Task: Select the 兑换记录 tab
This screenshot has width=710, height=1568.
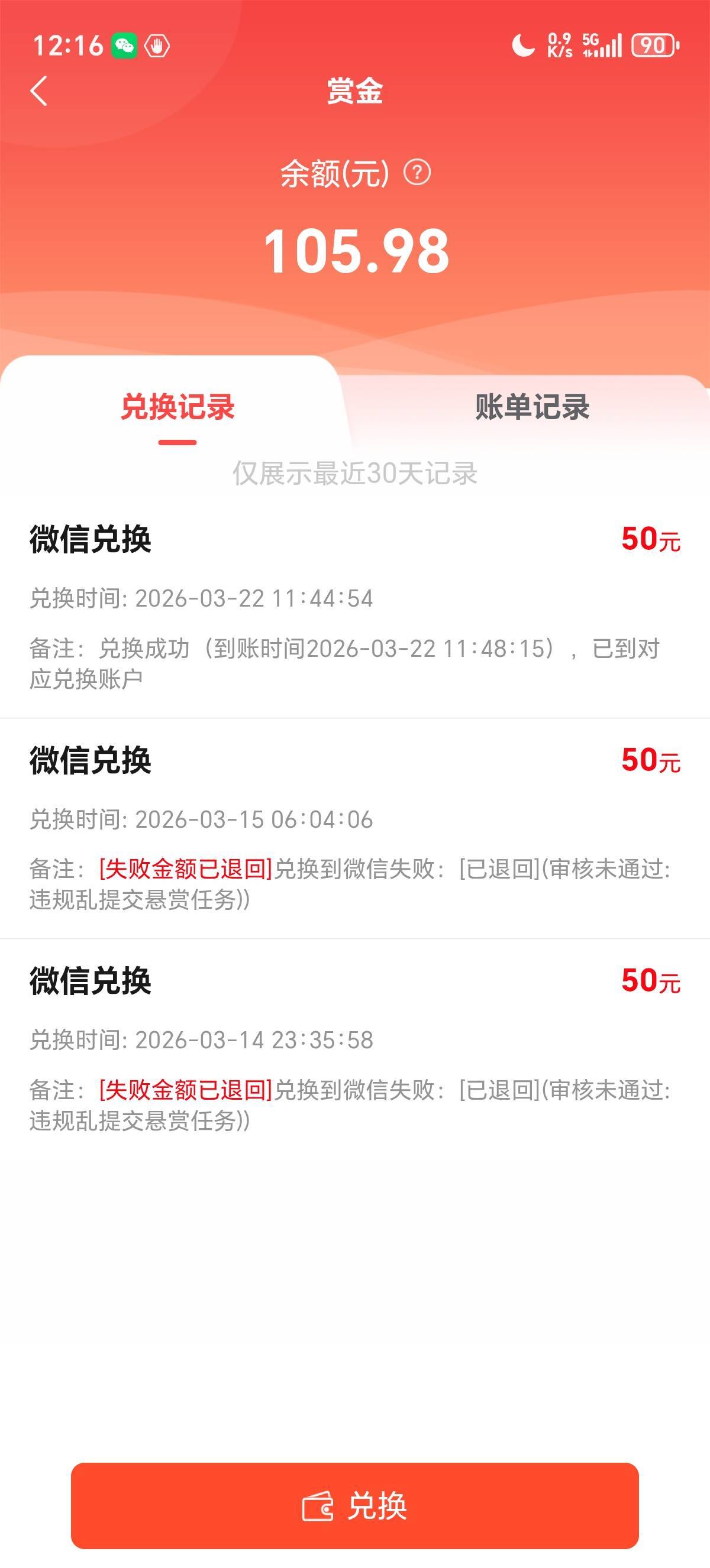Action: [x=177, y=407]
